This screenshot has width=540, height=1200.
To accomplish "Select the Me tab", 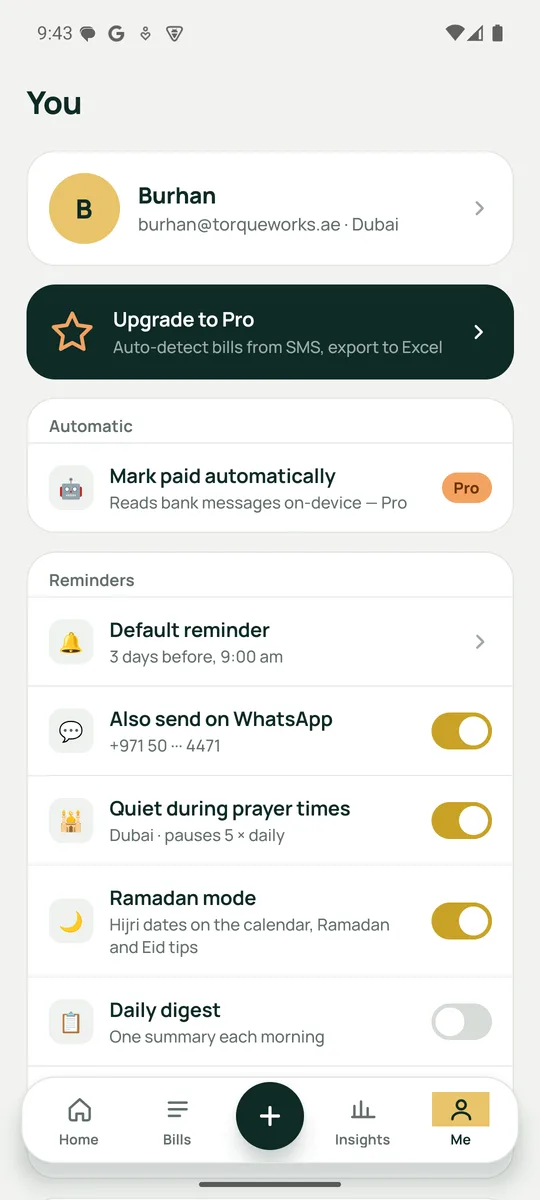I will [460, 1120].
